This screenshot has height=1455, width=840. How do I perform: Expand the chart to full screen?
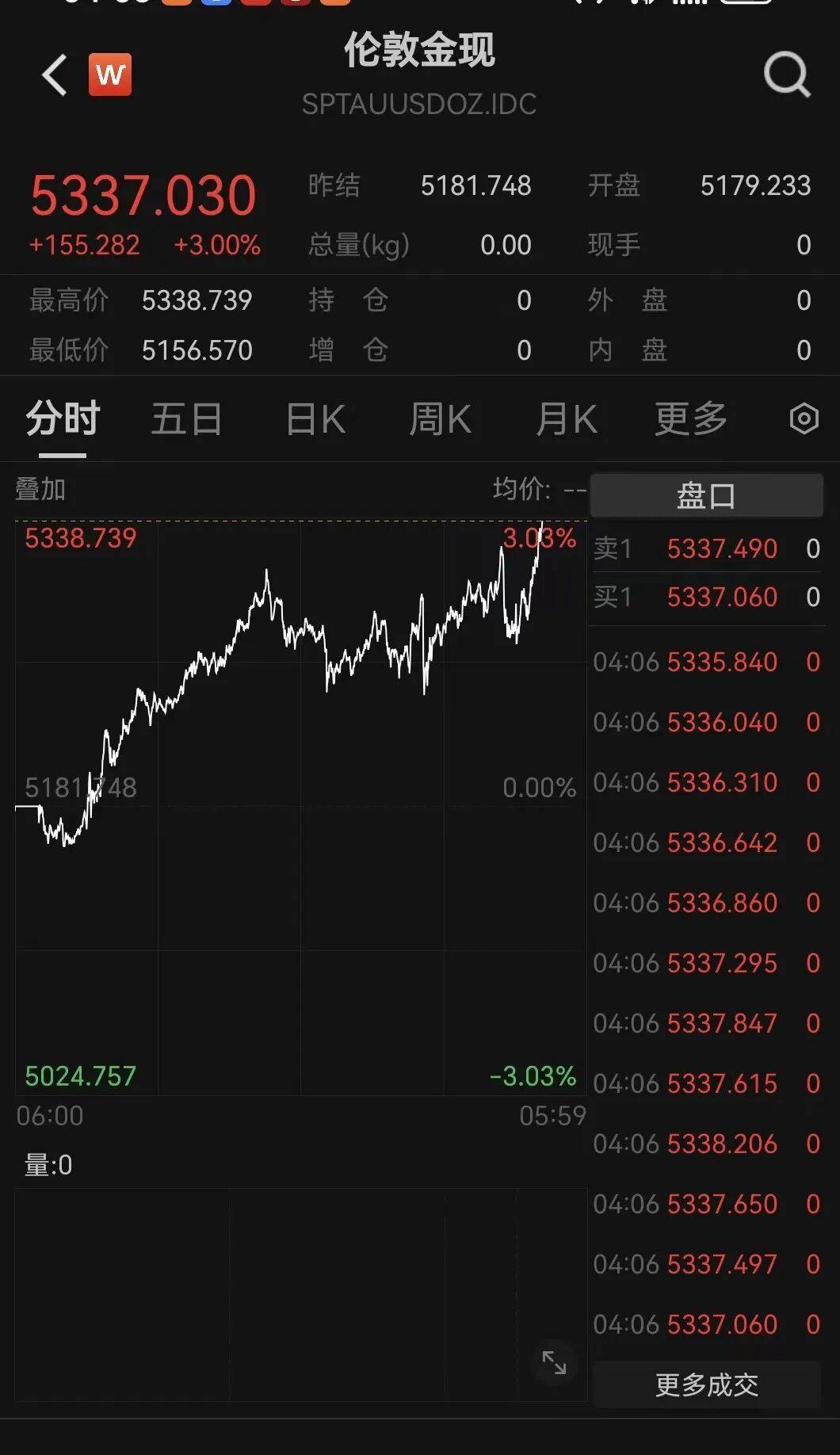[x=554, y=1363]
